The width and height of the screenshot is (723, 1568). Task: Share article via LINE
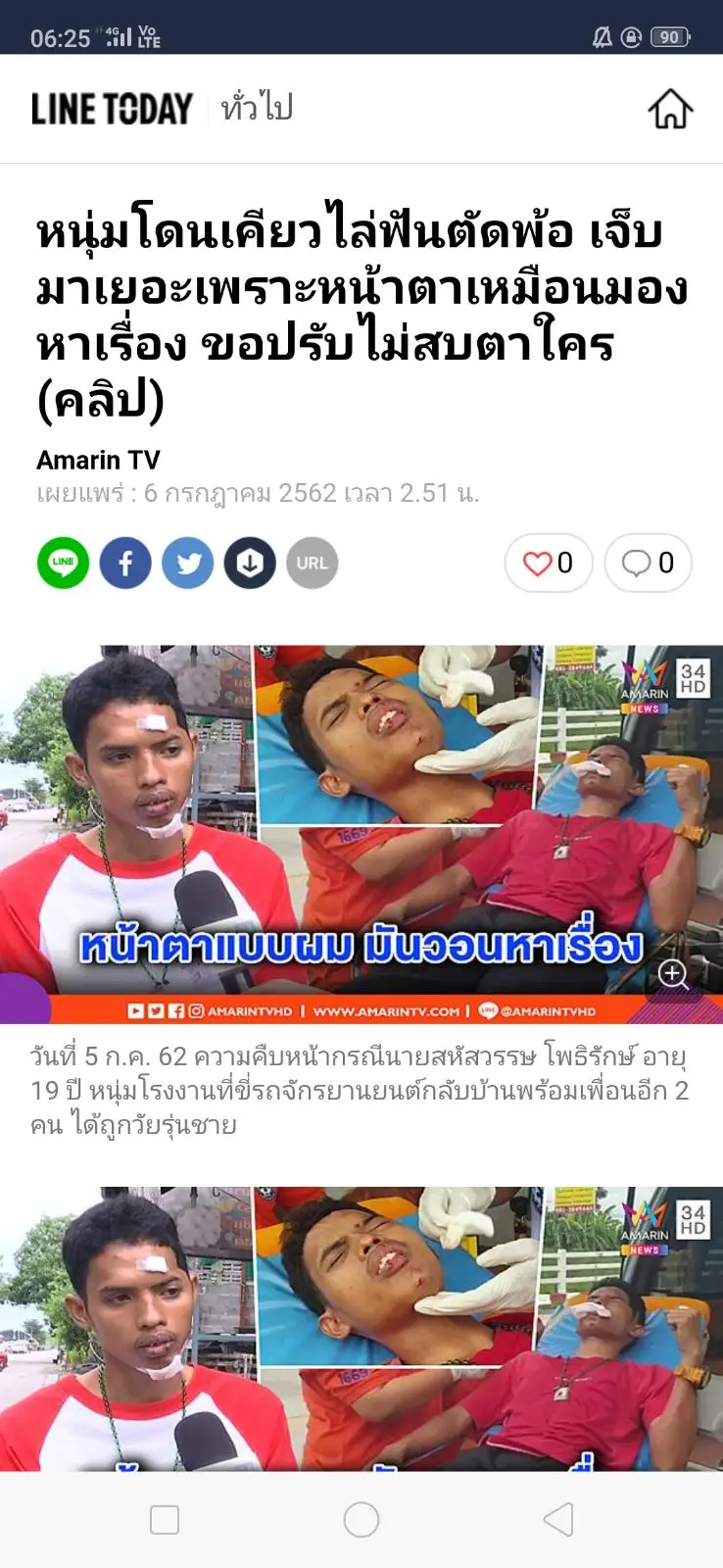click(x=63, y=563)
